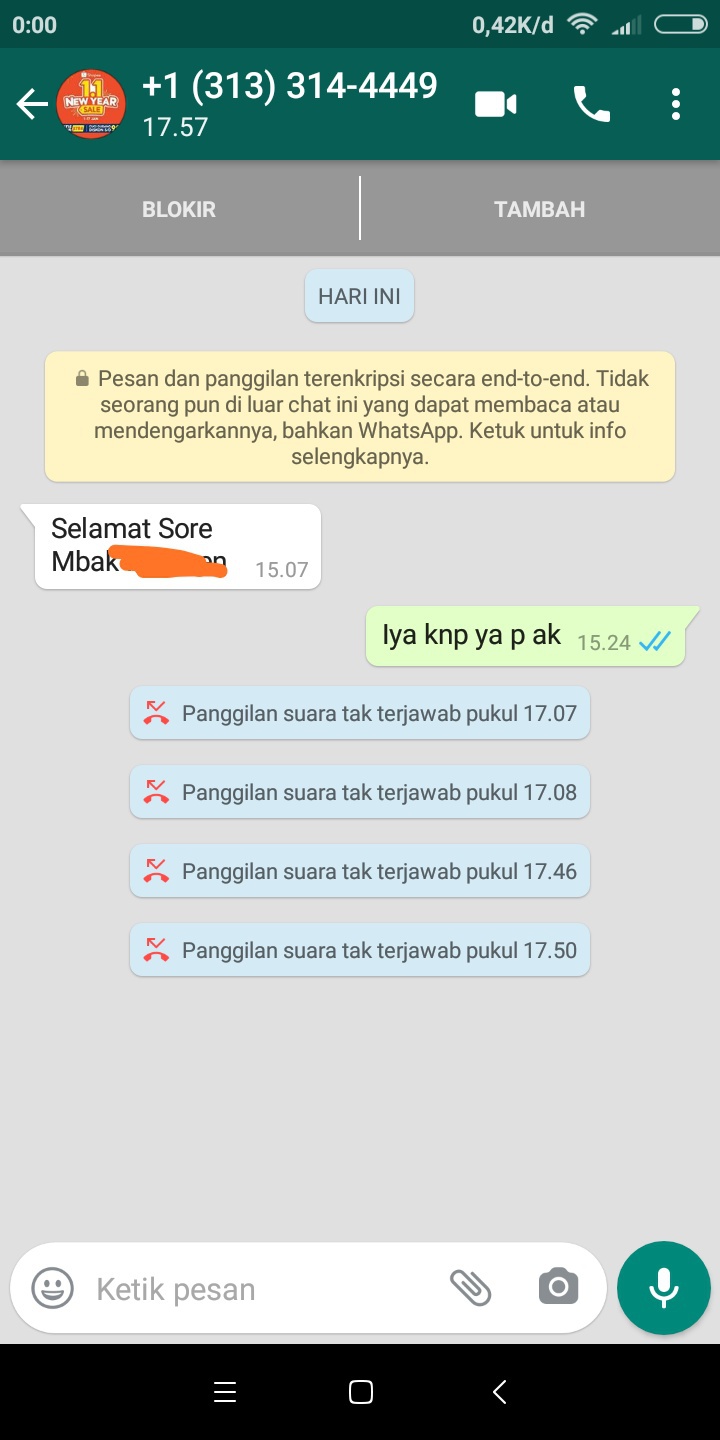The image size is (720, 1440).
Task: Open recent apps from navigation bar
Action: pyautogui.click(x=225, y=1392)
